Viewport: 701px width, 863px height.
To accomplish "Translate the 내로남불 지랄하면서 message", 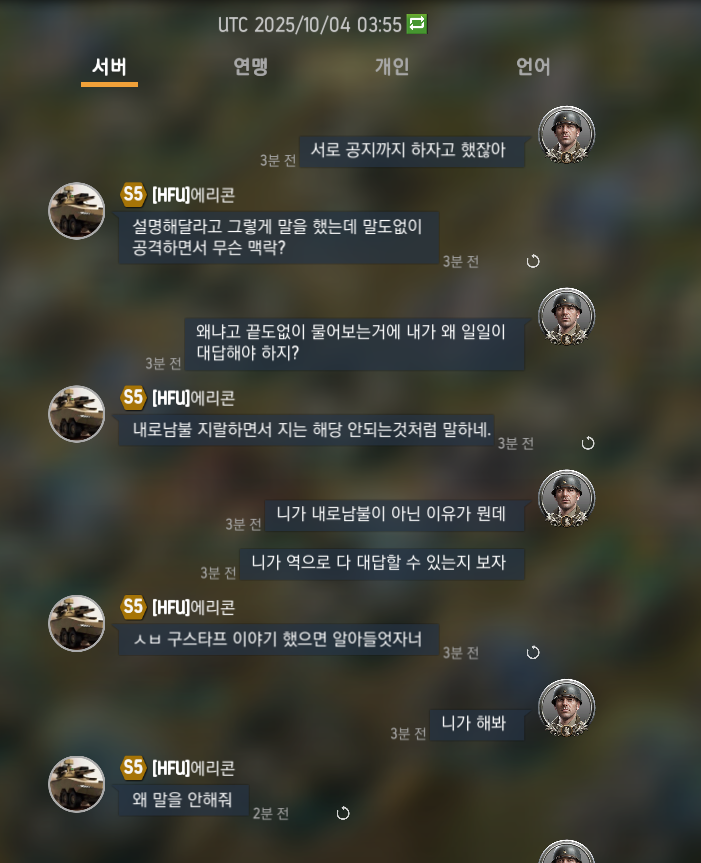I will coord(588,443).
